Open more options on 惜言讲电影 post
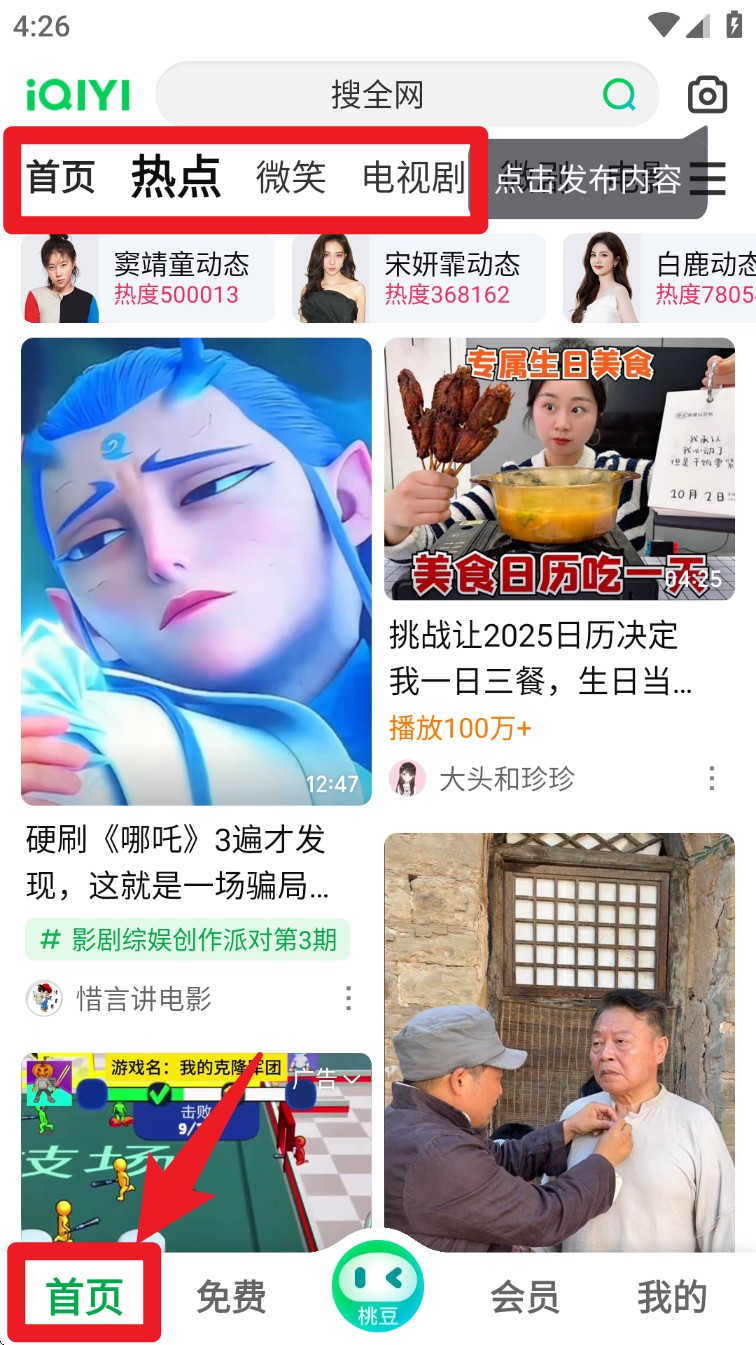 (348, 998)
